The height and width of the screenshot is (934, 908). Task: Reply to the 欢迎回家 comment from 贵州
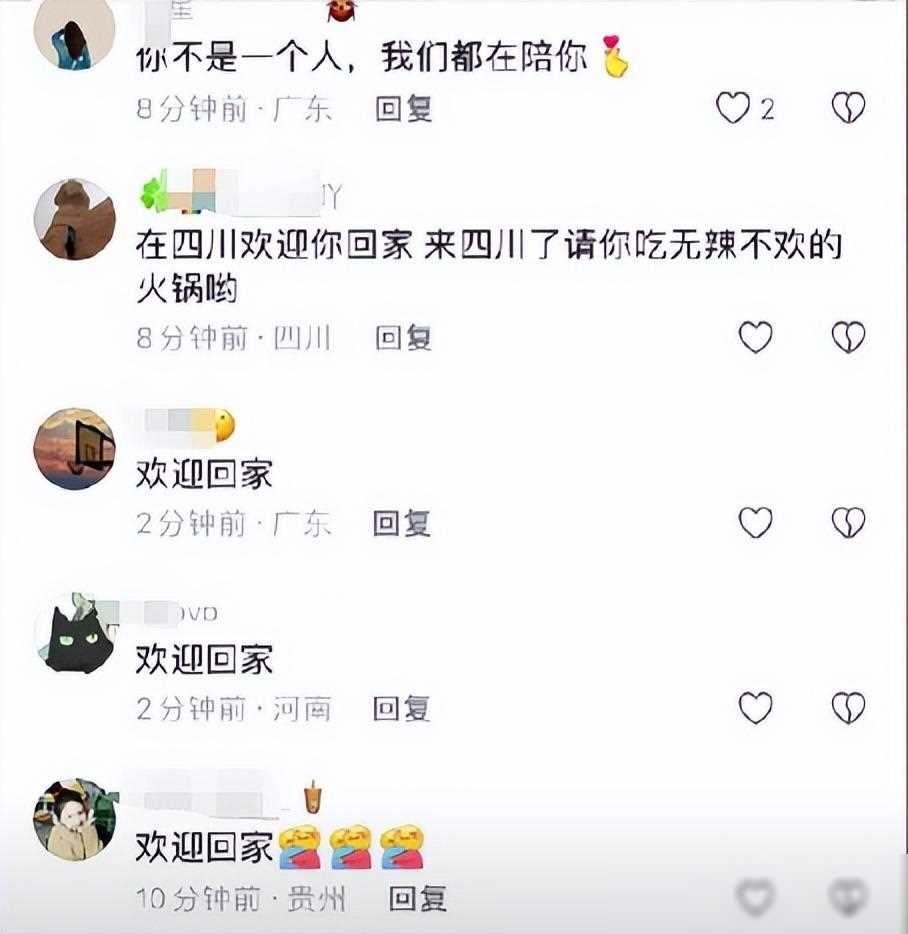point(417,898)
